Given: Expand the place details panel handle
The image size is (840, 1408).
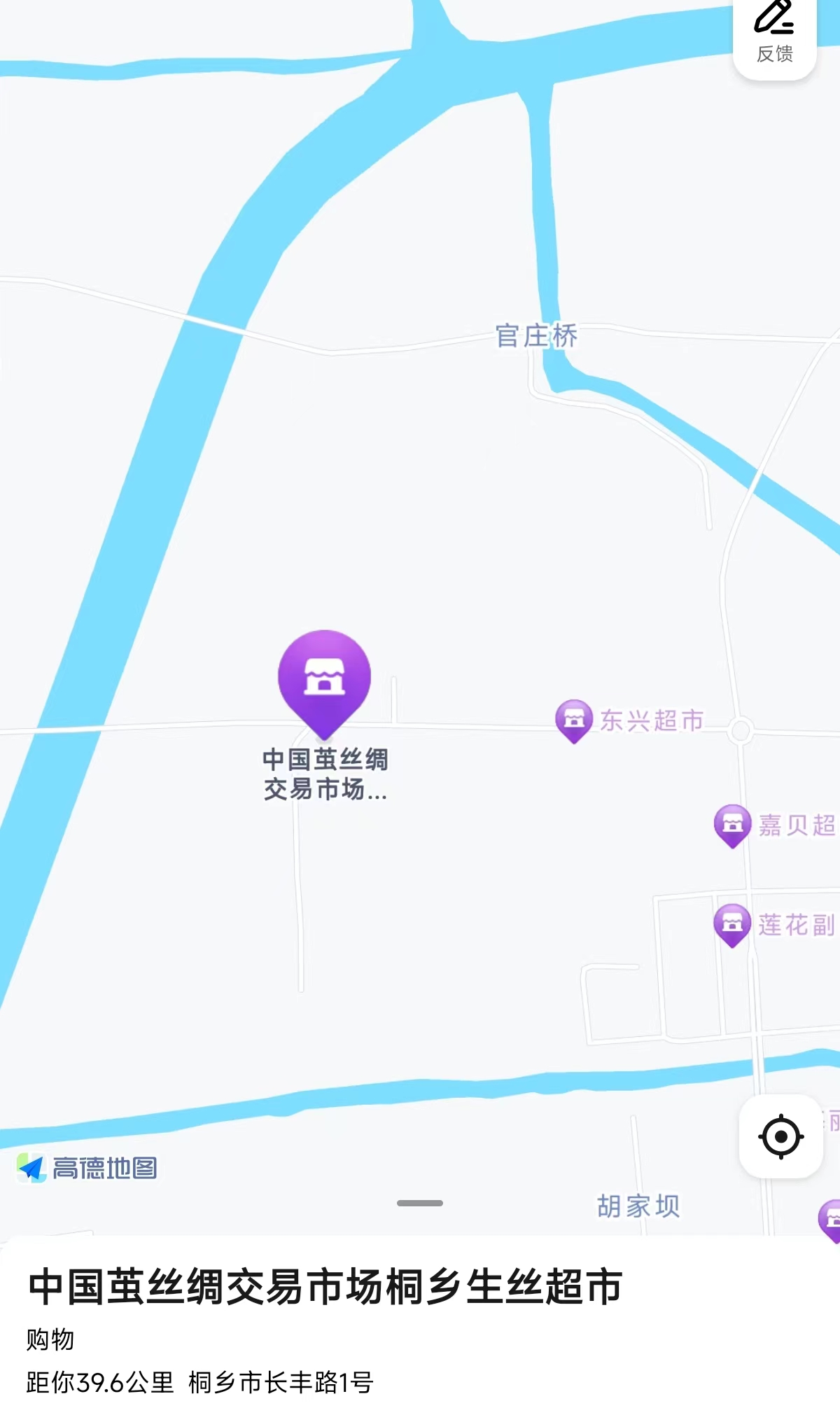Looking at the screenshot, I should click(x=420, y=1203).
